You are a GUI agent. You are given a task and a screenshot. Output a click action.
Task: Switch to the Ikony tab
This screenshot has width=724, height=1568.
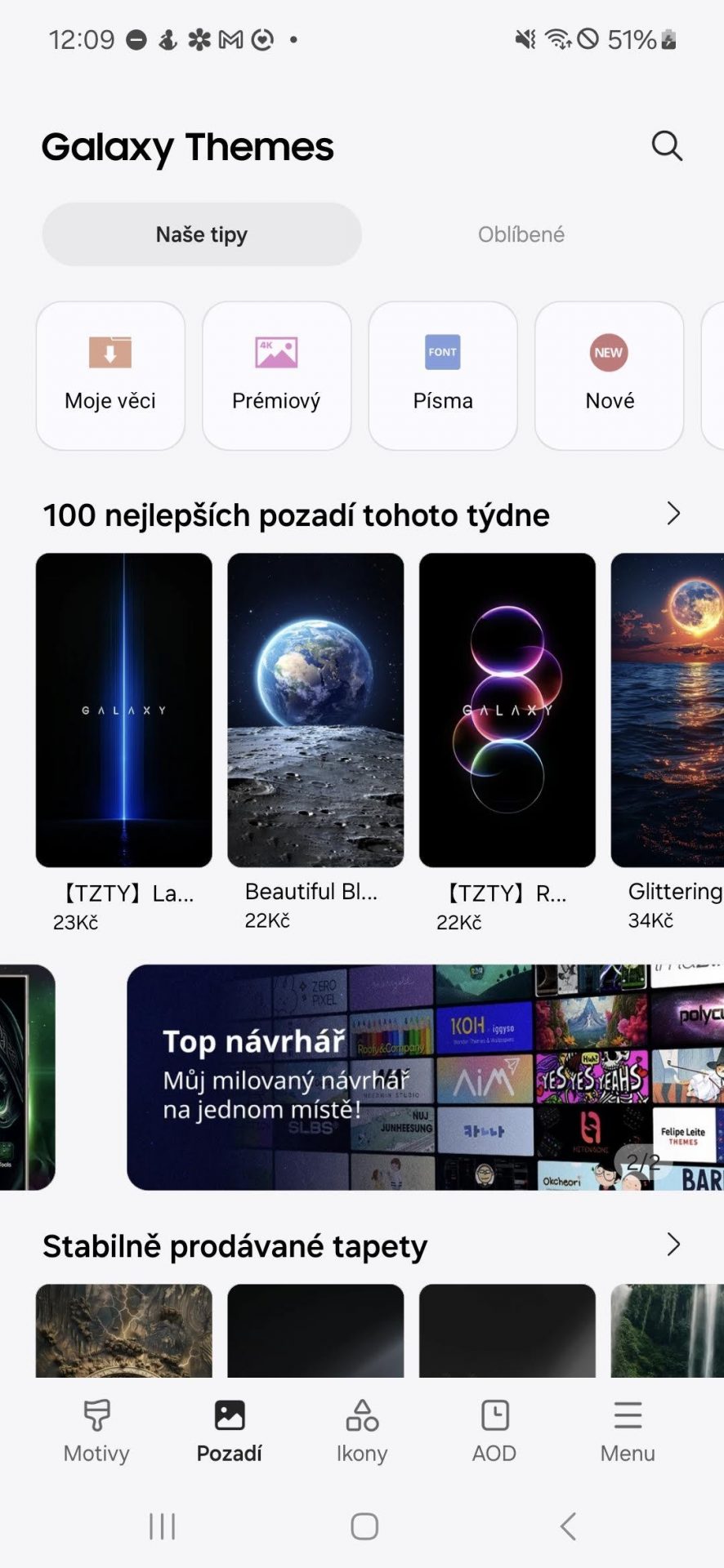pos(362,1431)
